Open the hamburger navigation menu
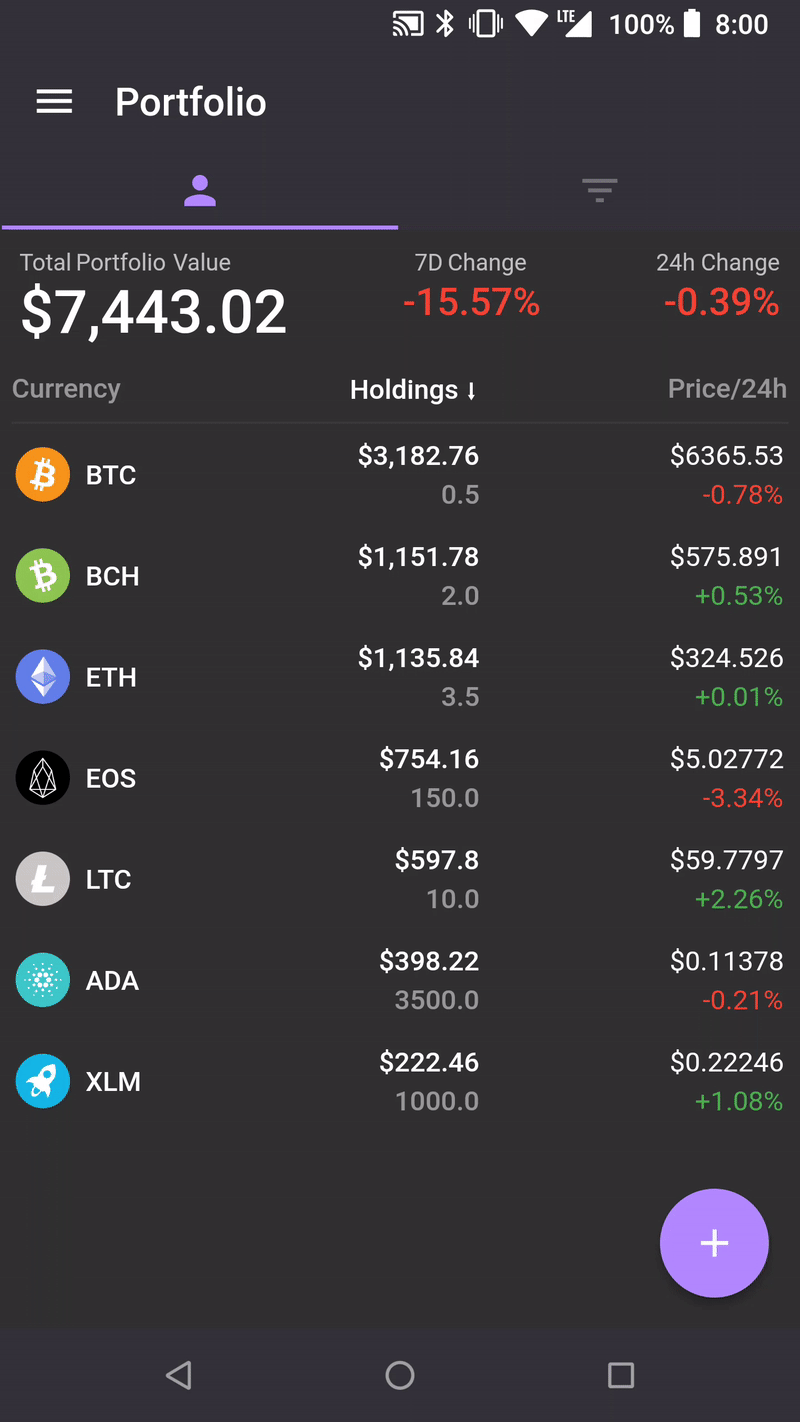This screenshot has height=1422, width=800. tap(54, 100)
